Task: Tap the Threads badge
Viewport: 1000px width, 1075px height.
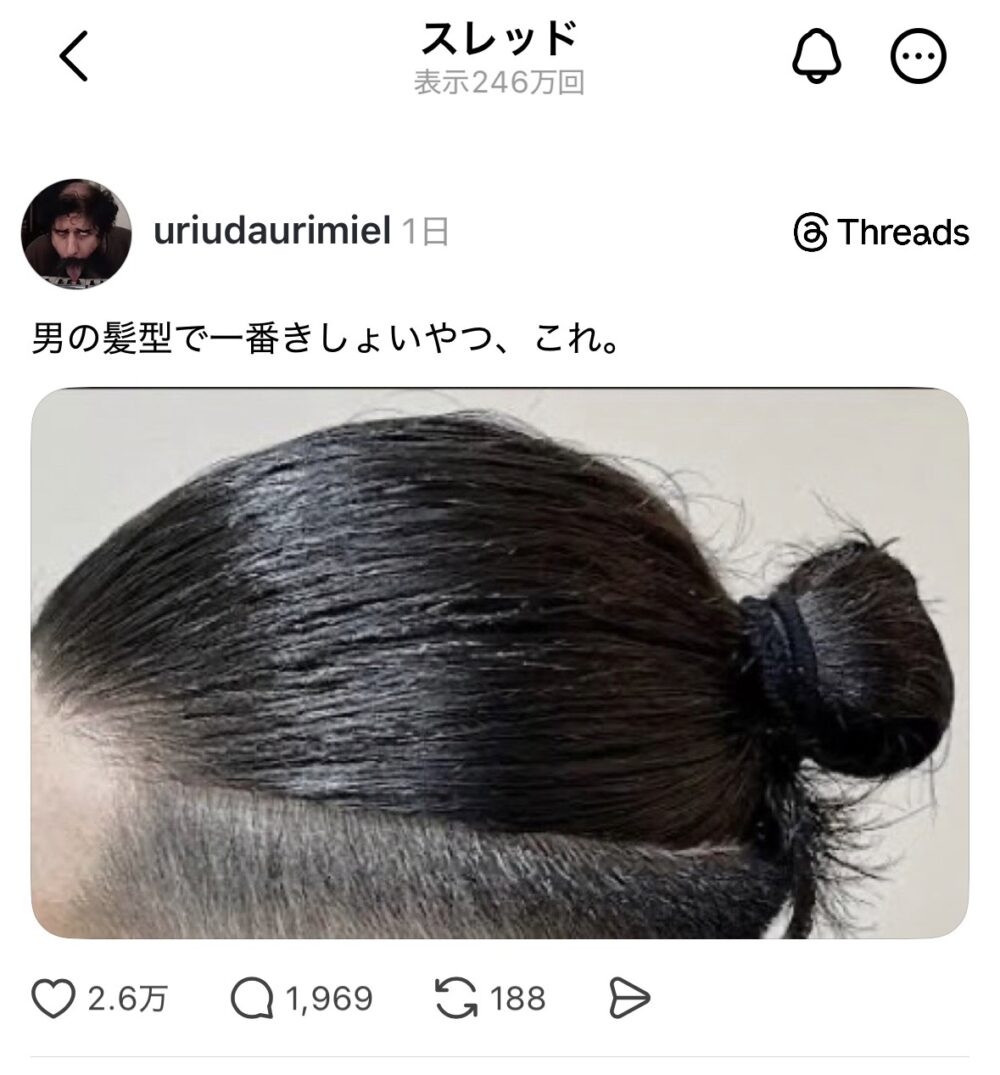Action: (x=880, y=233)
